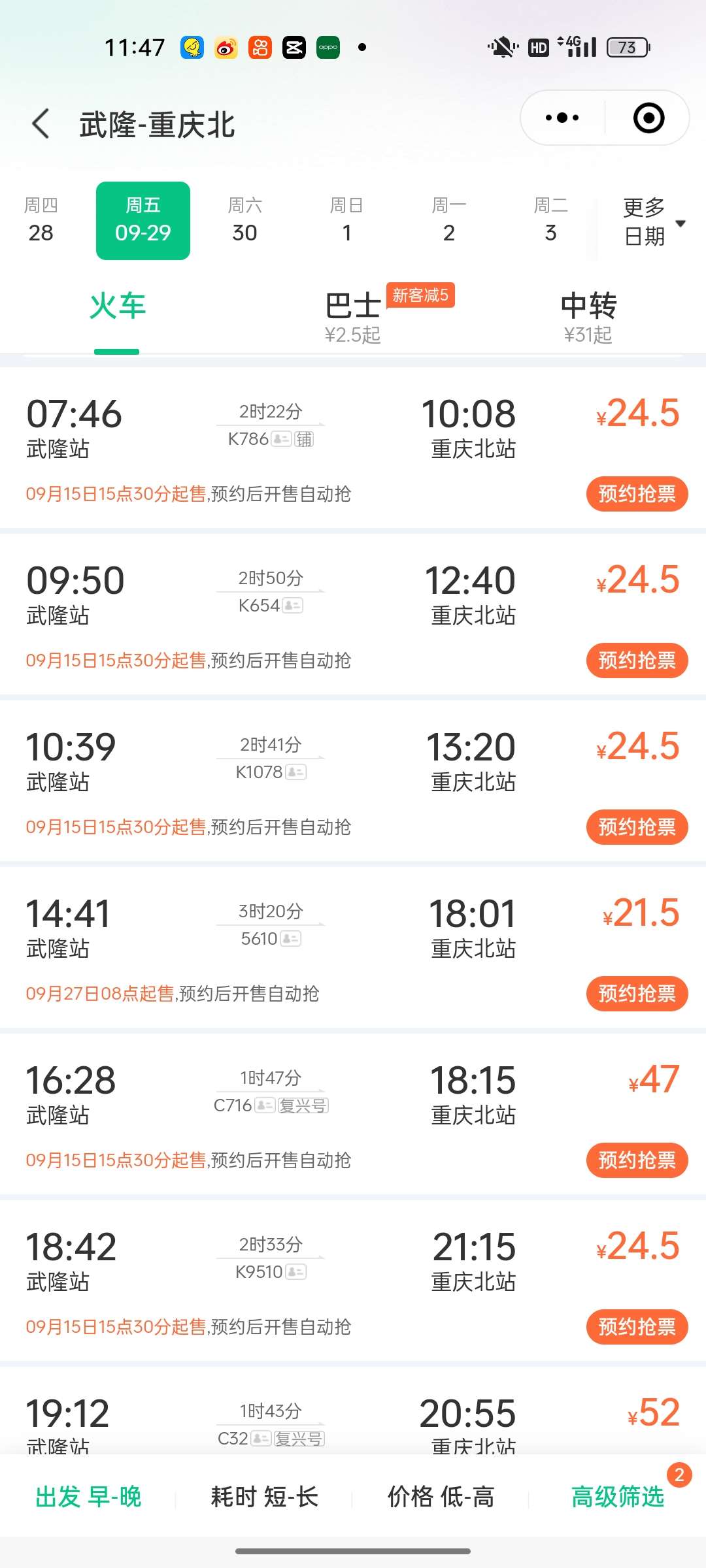
Task: Sort trains by 出发 早-晚
Action: pyautogui.click(x=88, y=1496)
